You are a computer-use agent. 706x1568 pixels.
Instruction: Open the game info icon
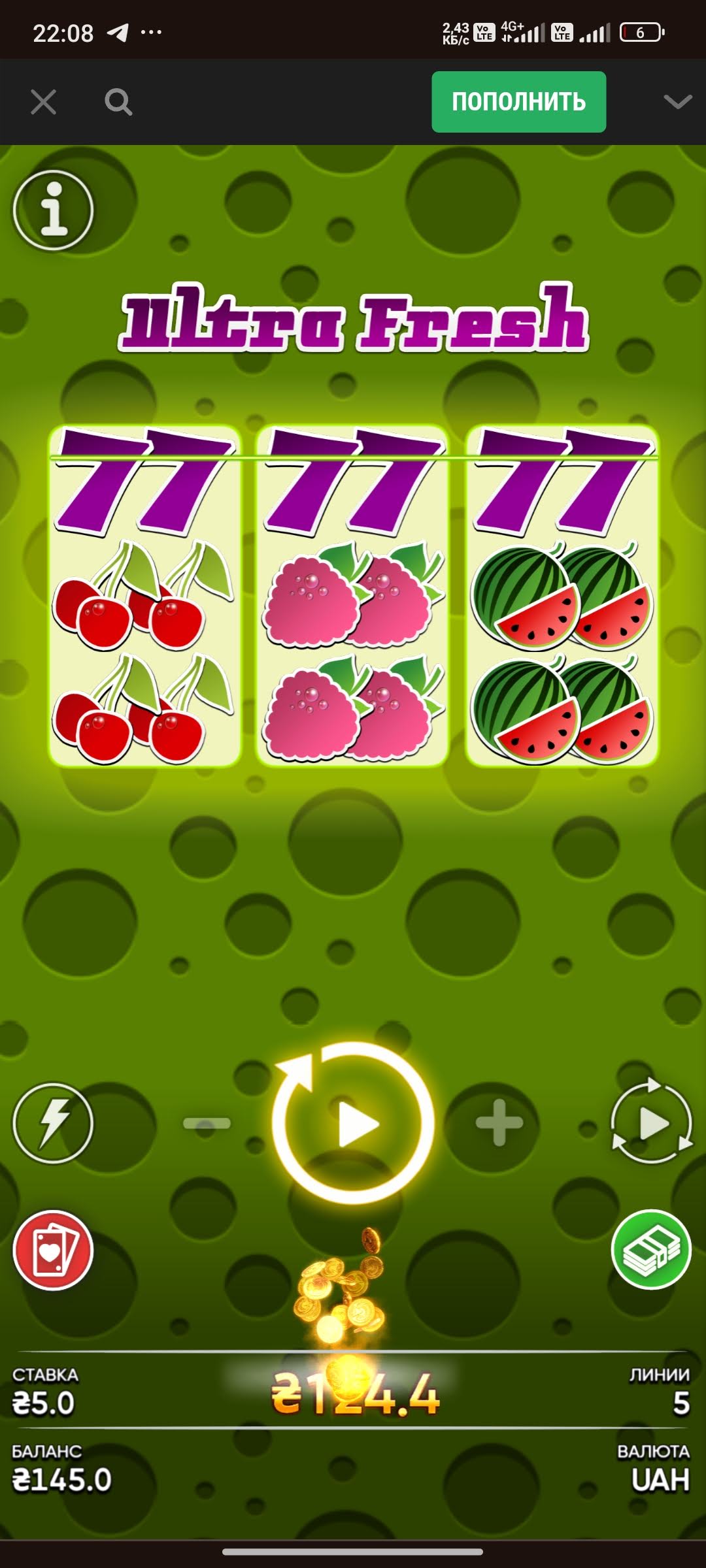pyautogui.click(x=53, y=210)
